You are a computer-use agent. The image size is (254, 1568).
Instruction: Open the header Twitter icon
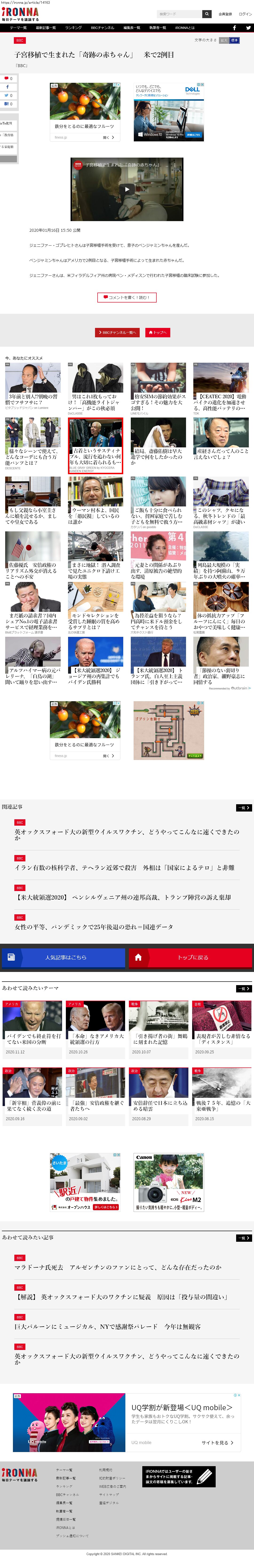click(248, 27)
